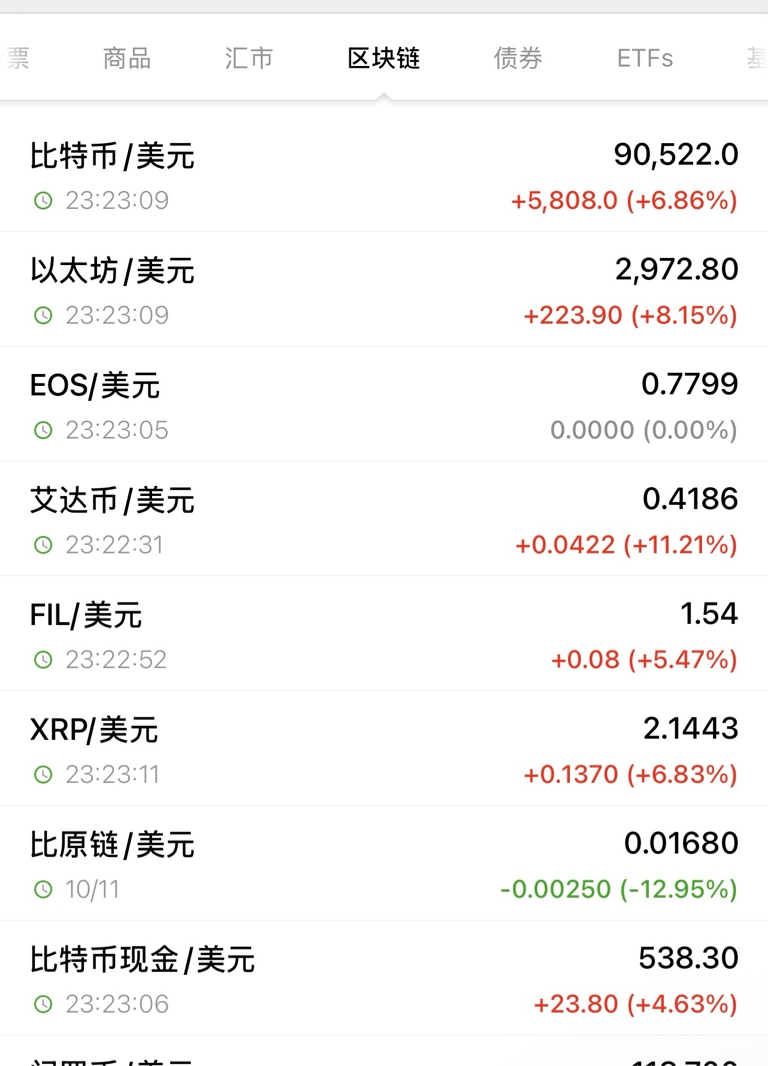This screenshot has width=768, height=1066.
Task: View 比特币现金/美元 details
Action: tap(384, 978)
